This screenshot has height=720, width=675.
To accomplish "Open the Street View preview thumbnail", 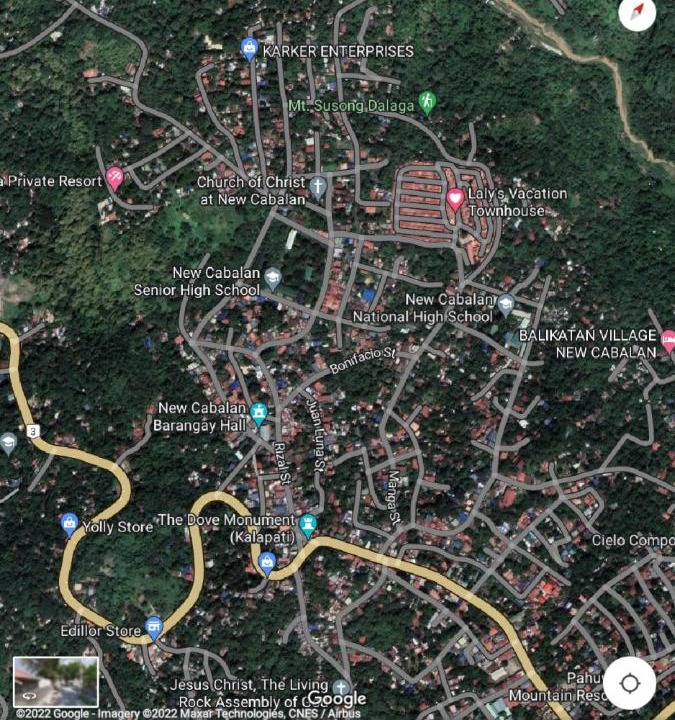I will (56, 682).
